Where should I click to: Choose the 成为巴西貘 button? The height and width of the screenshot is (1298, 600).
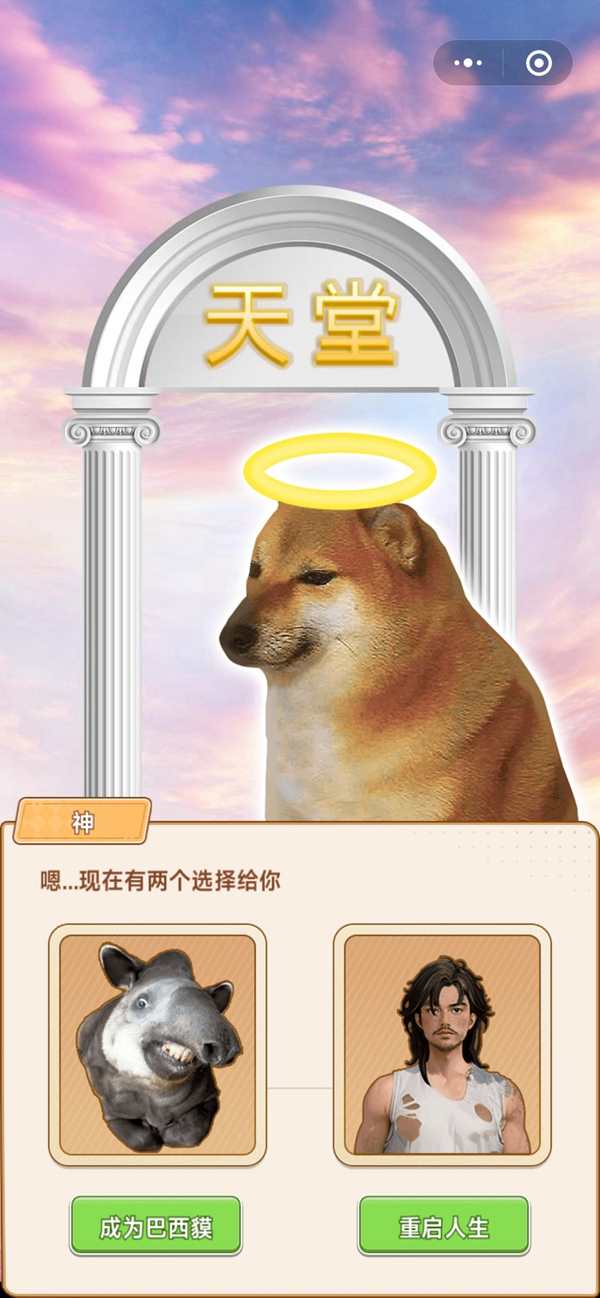[x=156, y=1226]
